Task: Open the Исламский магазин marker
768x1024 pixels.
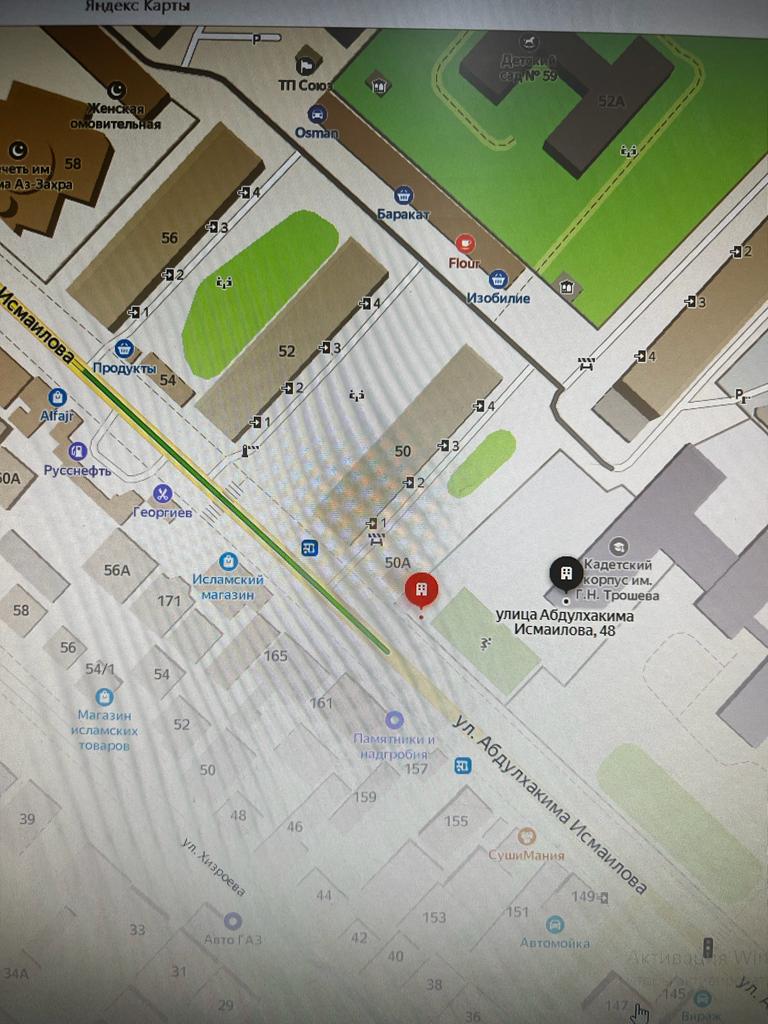Action: pos(229,561)
